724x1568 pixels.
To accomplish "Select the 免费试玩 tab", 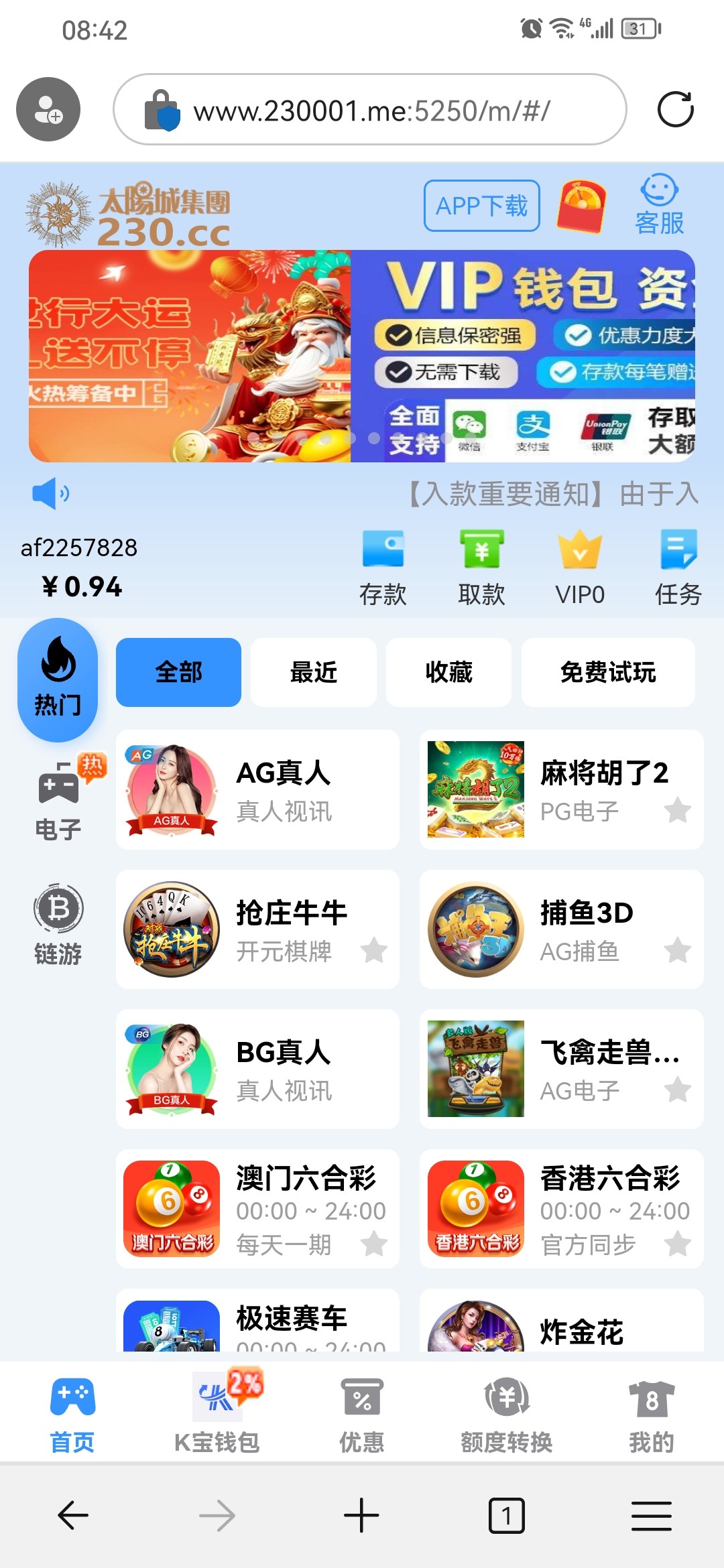I will click(x=607, y=672).
